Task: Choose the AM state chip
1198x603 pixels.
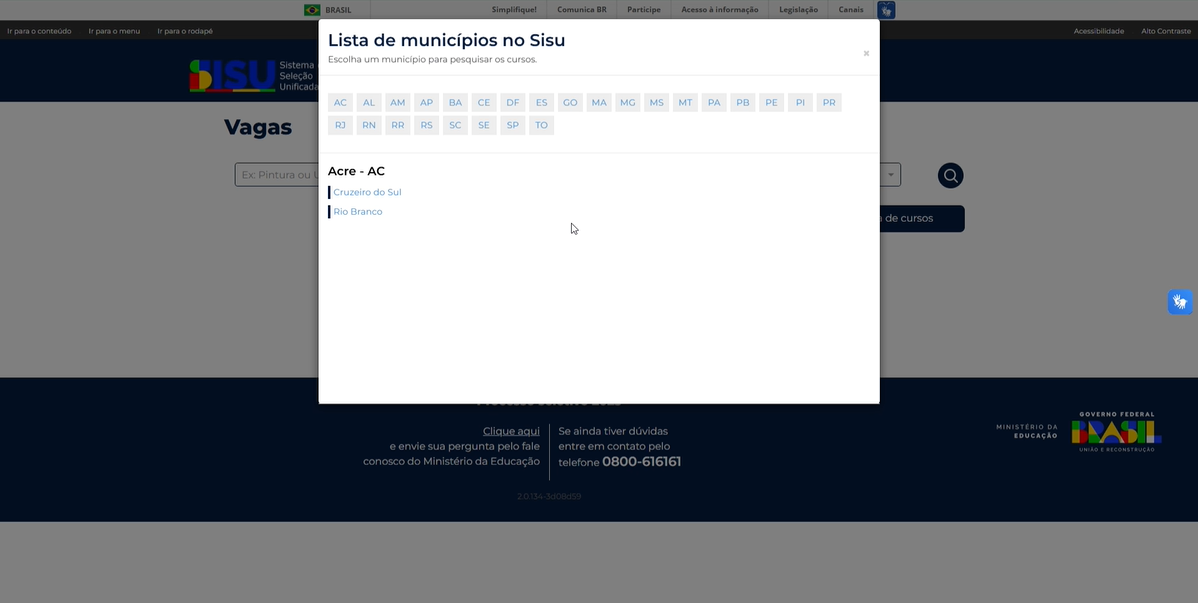Action: [x=398, y=103]
